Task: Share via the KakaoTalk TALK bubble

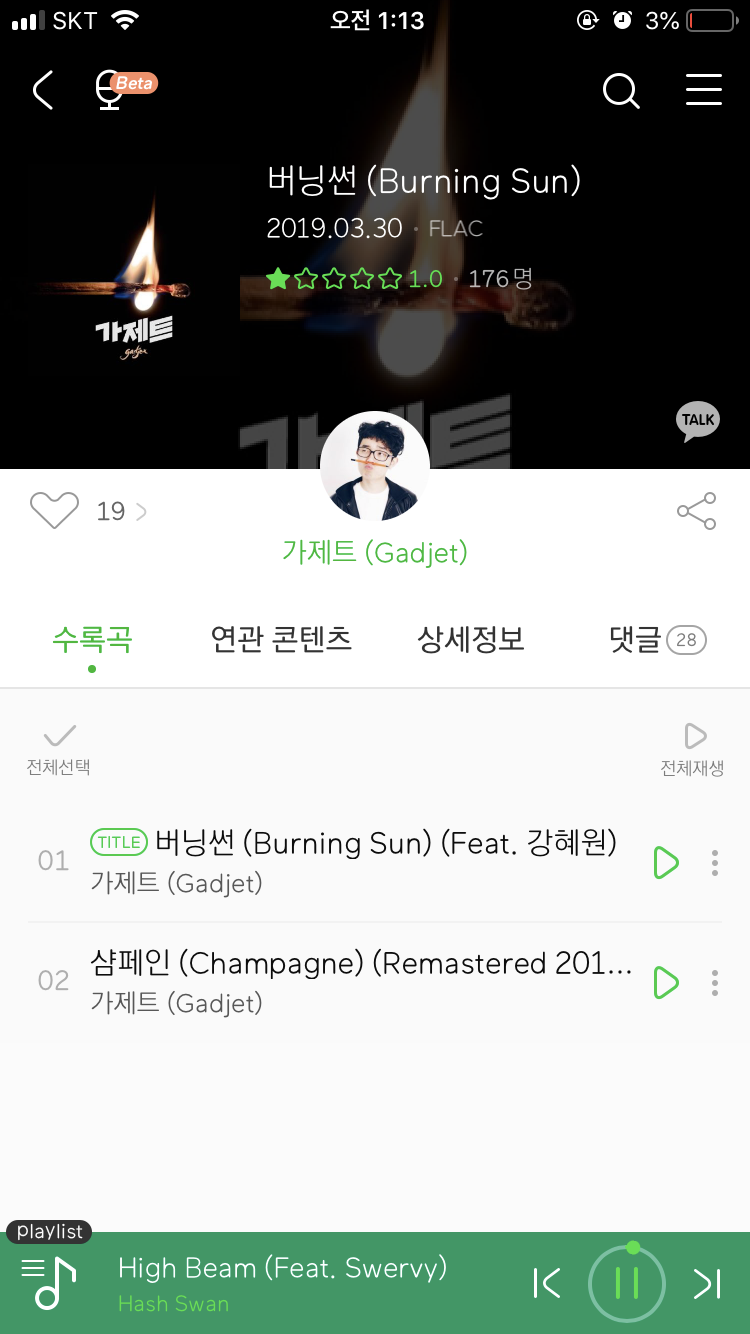Action: tap(698, 421)
